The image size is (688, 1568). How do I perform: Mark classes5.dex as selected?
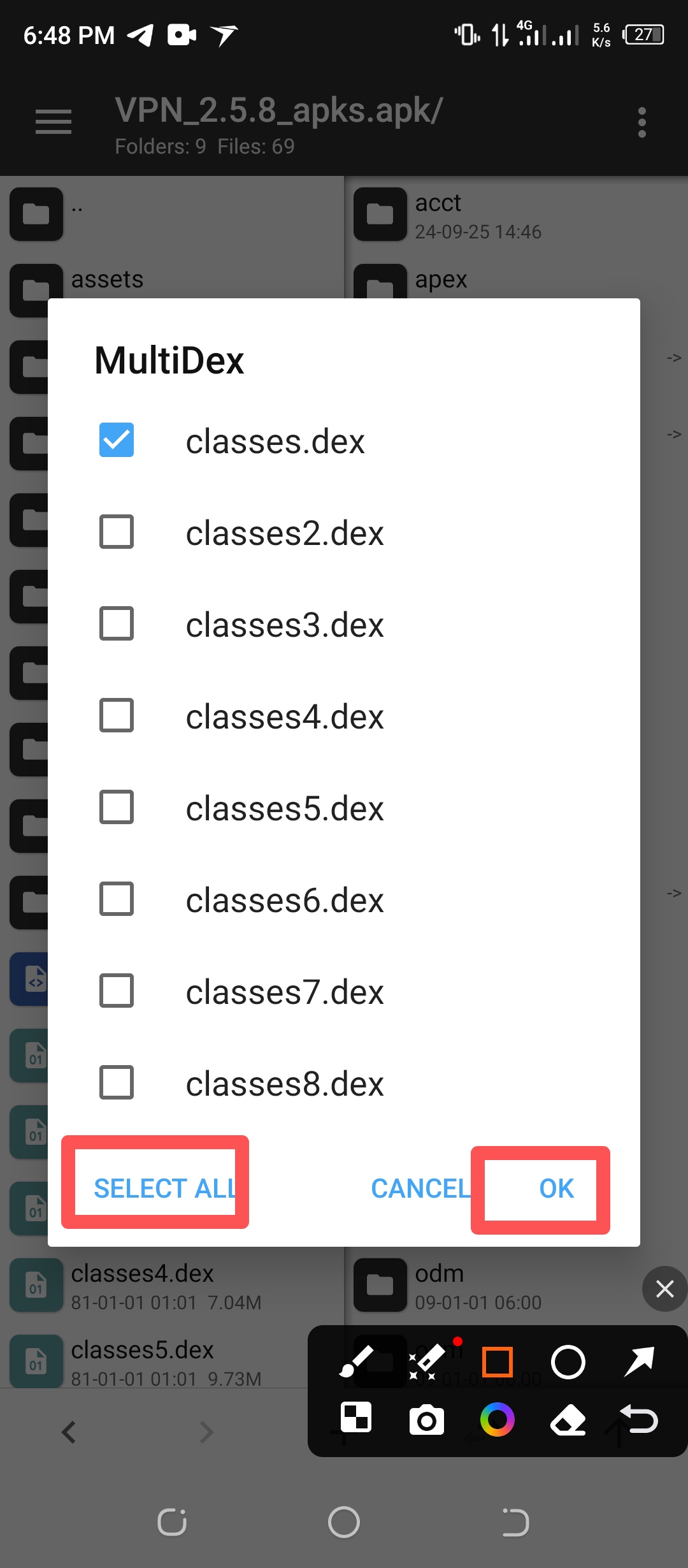pos(117,807)
